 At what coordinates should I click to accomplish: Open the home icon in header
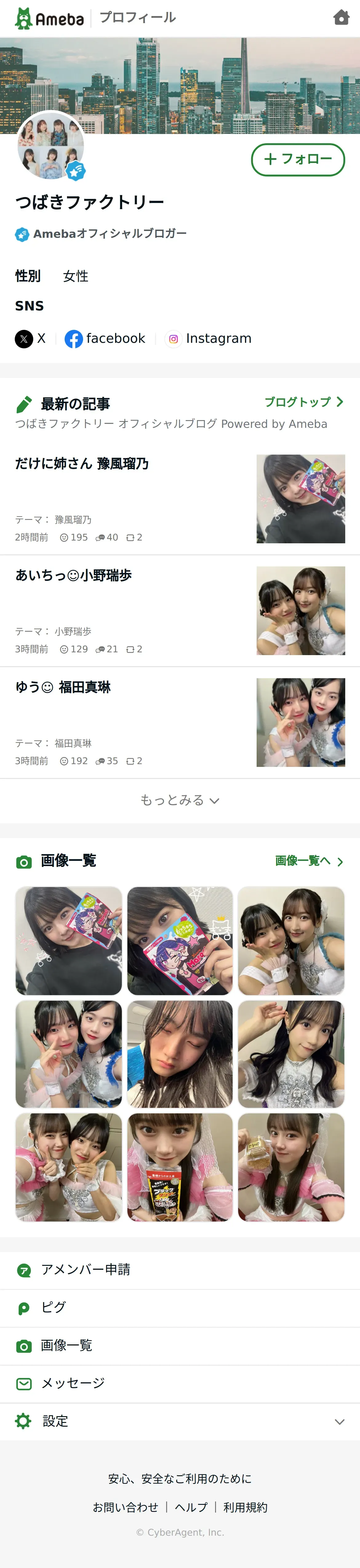[x=341, y=18]
